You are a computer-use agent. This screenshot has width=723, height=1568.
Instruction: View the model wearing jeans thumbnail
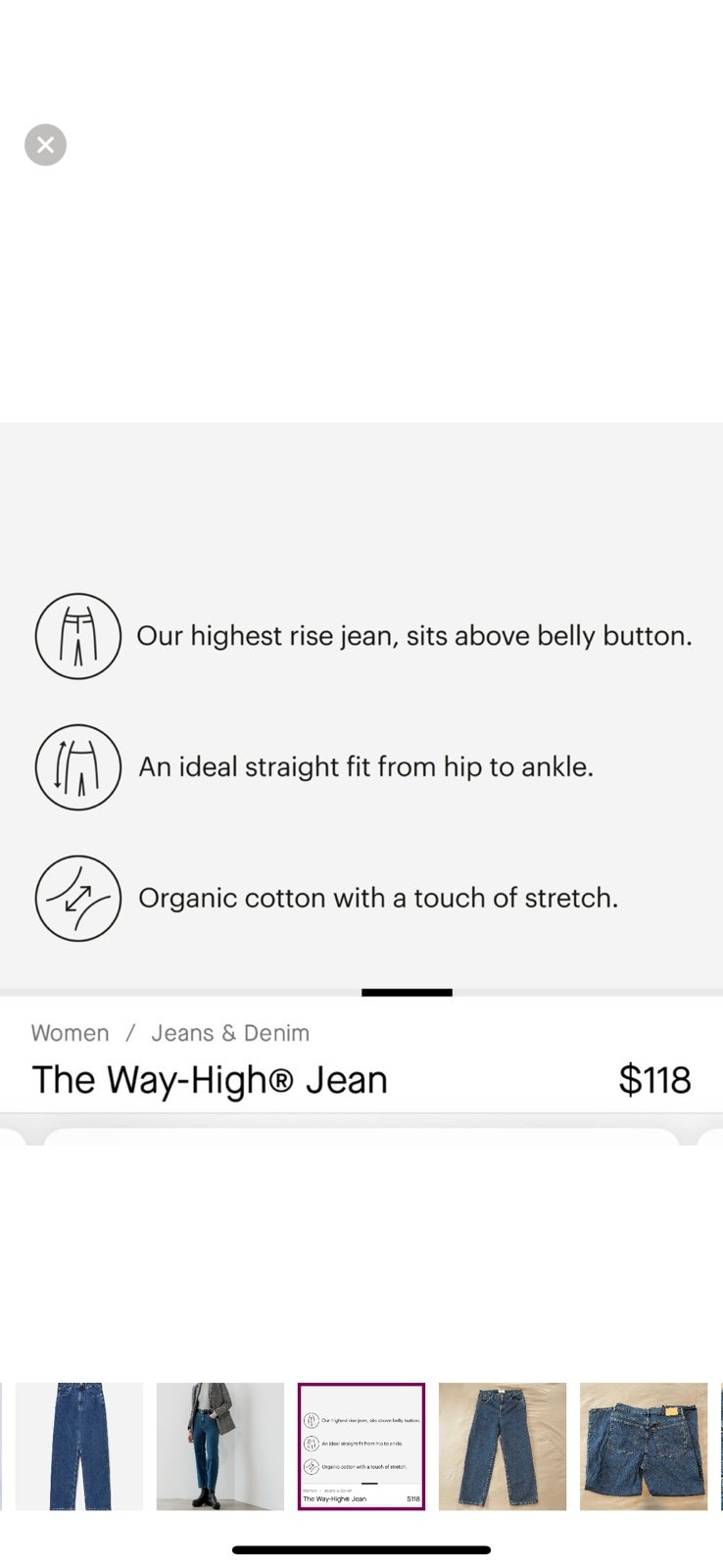point(220,1446)
